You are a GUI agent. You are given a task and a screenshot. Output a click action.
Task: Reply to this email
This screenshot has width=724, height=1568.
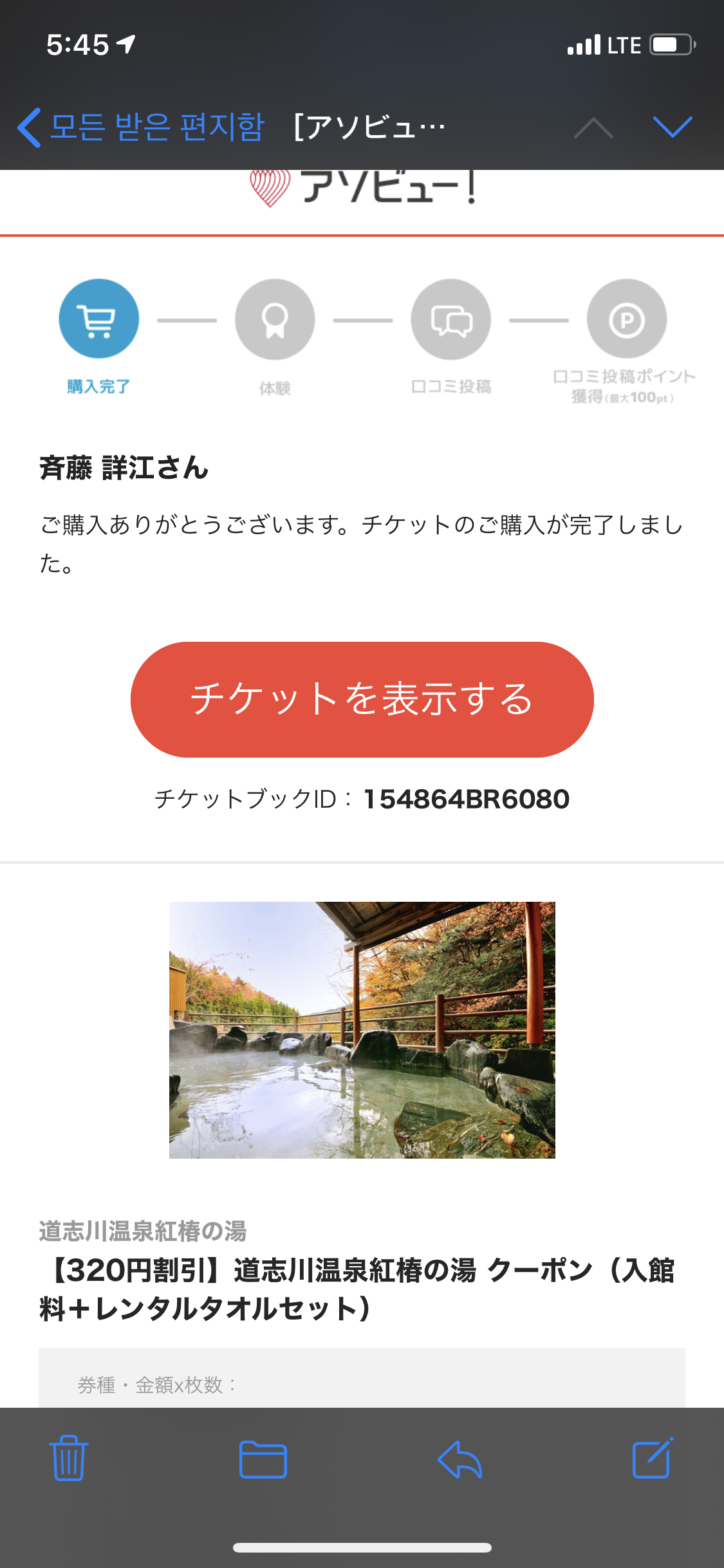click(x=459, y=1459)
